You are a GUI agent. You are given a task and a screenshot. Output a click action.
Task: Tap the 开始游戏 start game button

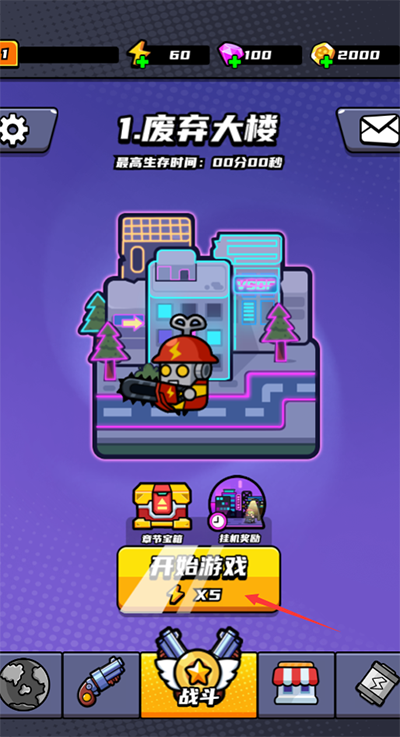tap(199, 580)
